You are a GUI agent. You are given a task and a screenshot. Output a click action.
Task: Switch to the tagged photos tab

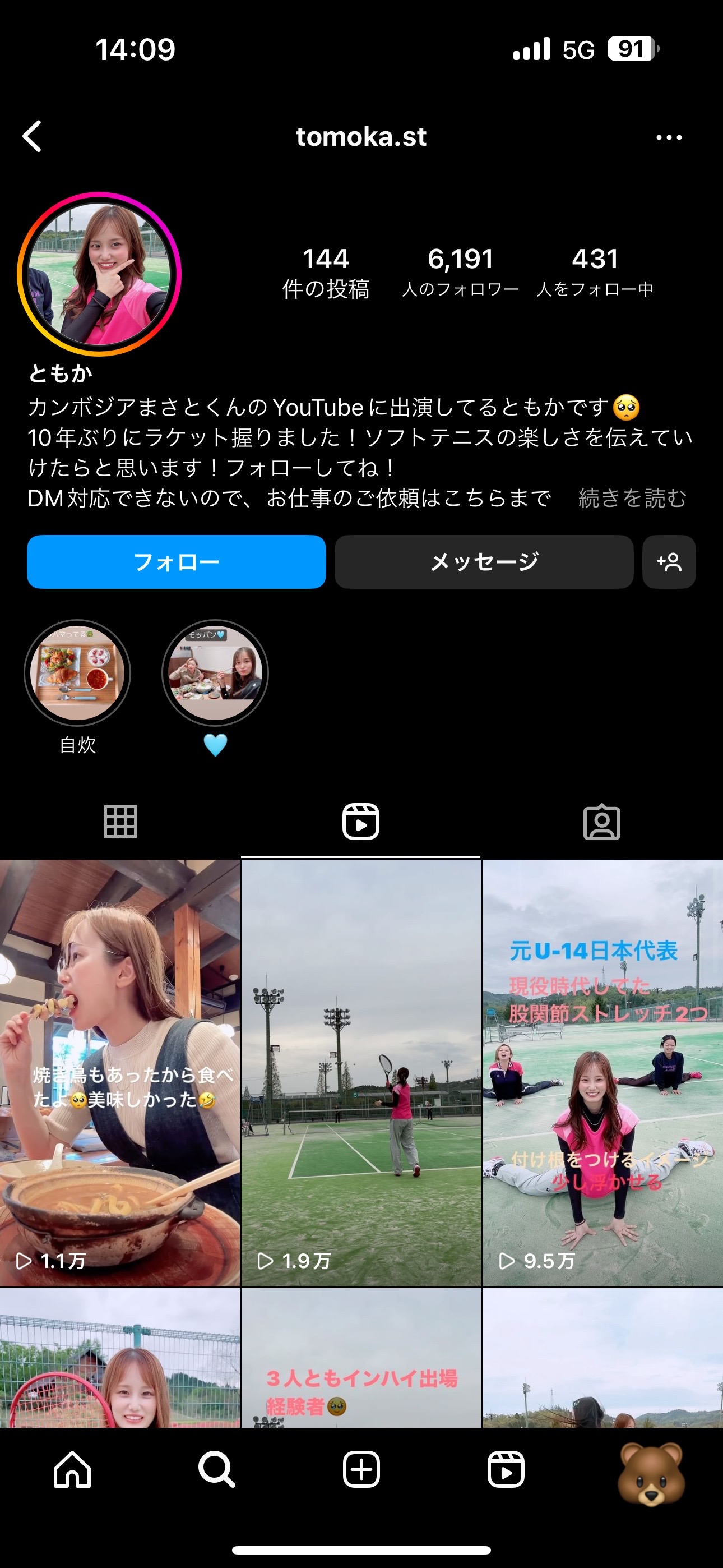602,822
